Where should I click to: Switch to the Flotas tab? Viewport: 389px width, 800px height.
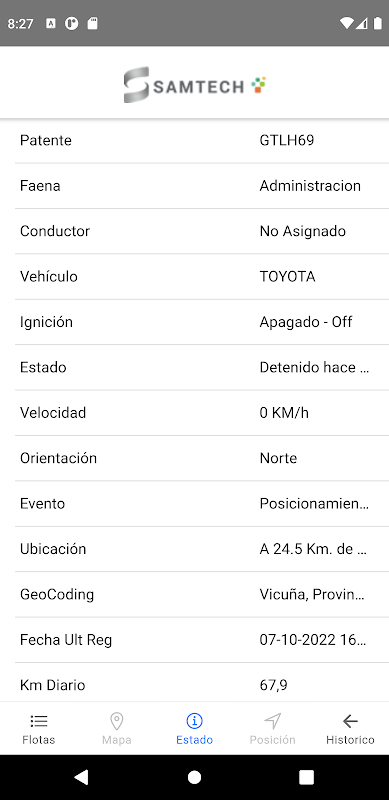(39, 729)
